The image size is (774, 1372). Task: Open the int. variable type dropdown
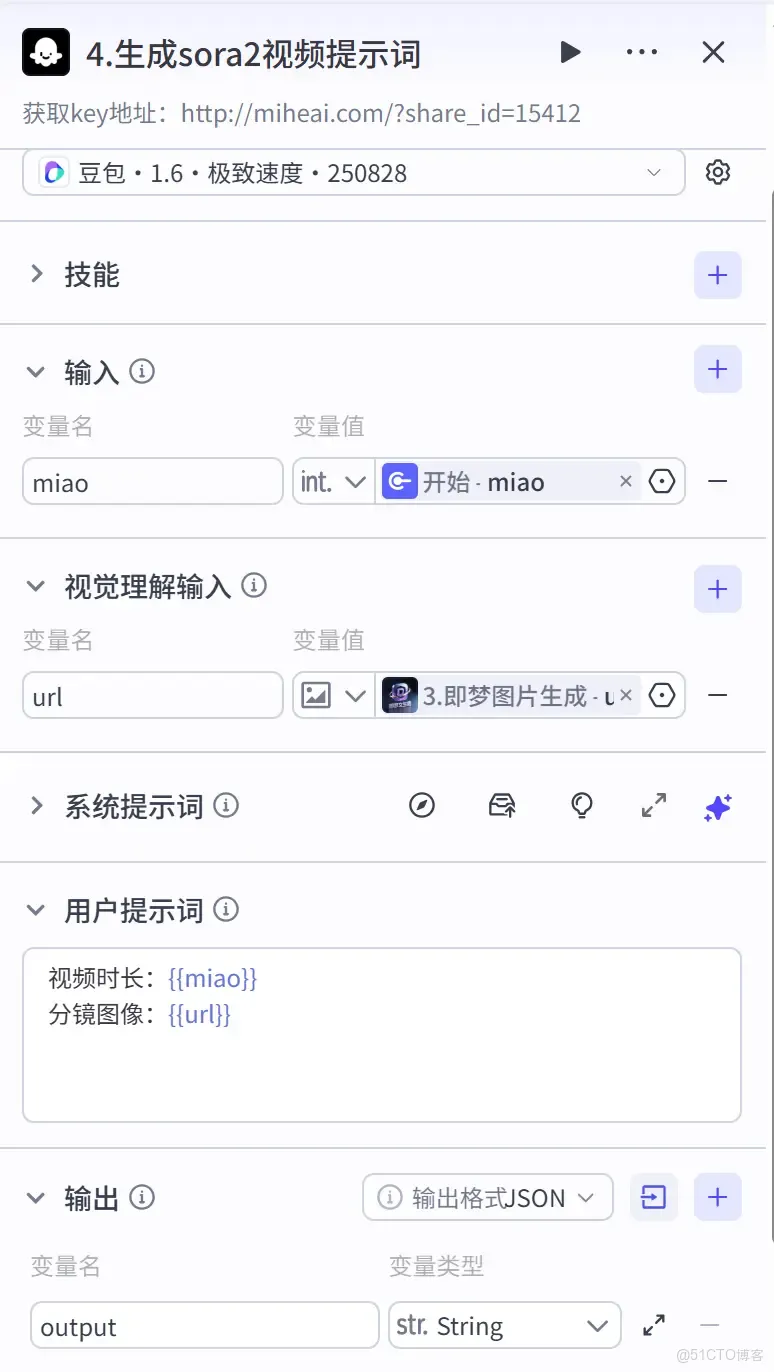334,481
